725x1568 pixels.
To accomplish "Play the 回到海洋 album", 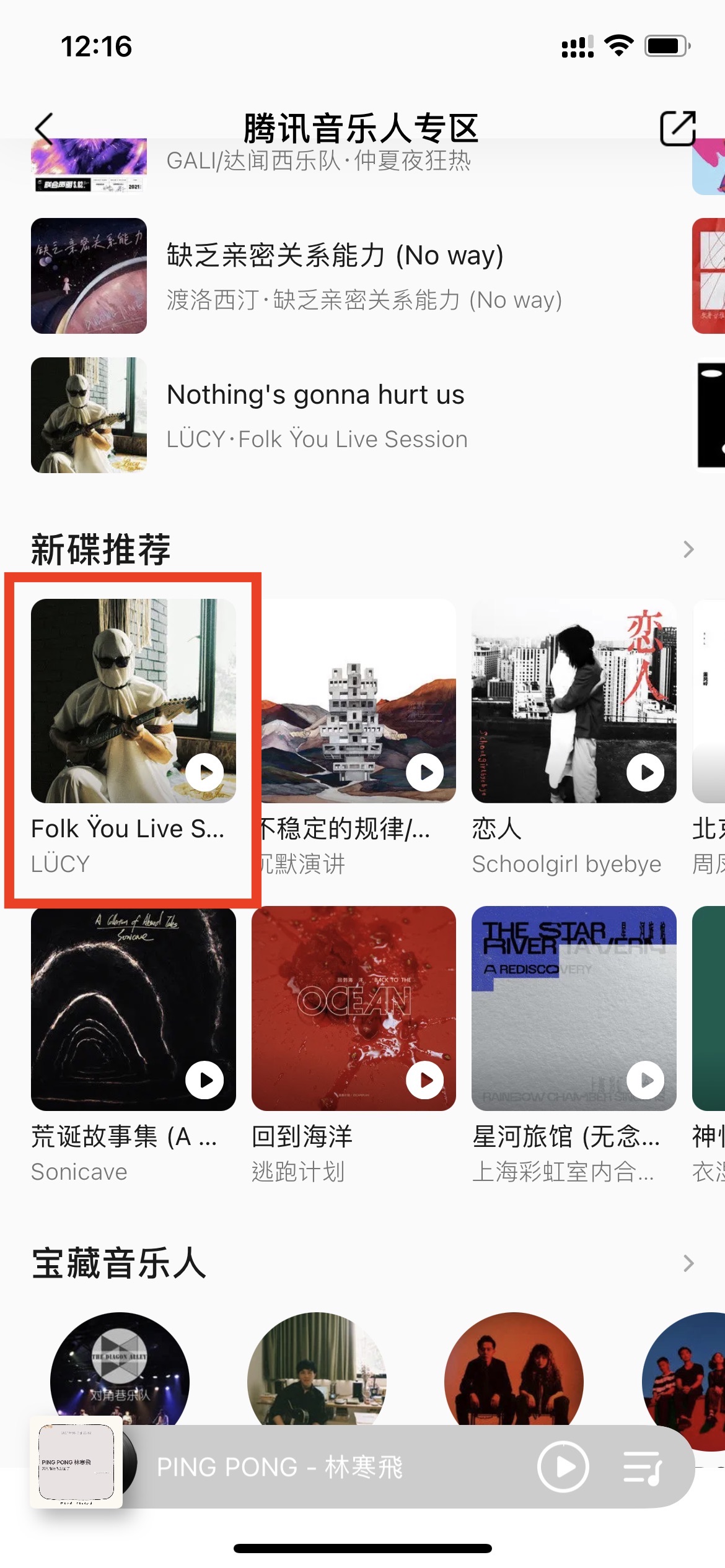I will [424, 1080].
